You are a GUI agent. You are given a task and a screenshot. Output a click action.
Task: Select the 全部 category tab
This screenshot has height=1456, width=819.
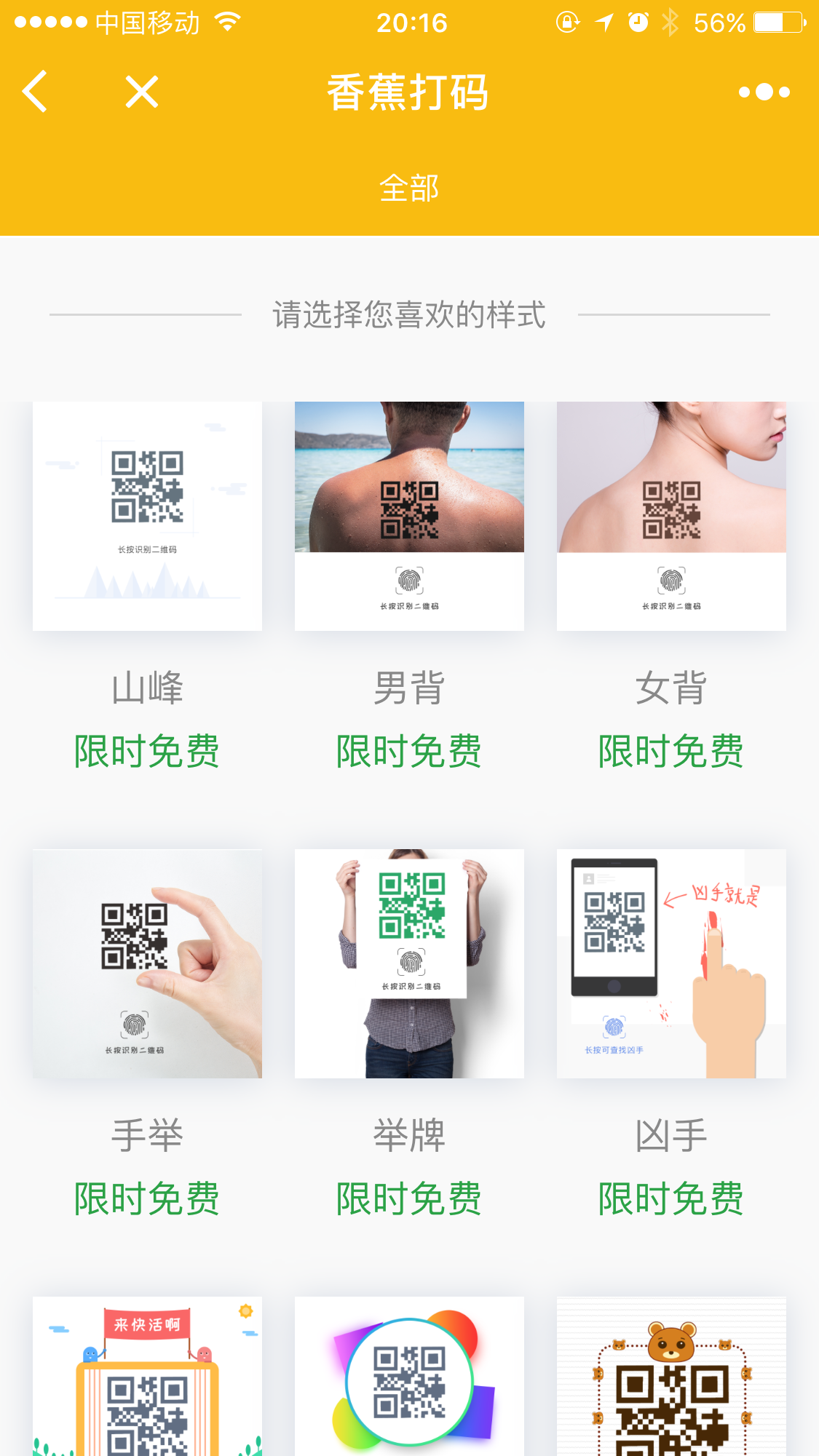(x=409, y=188)
